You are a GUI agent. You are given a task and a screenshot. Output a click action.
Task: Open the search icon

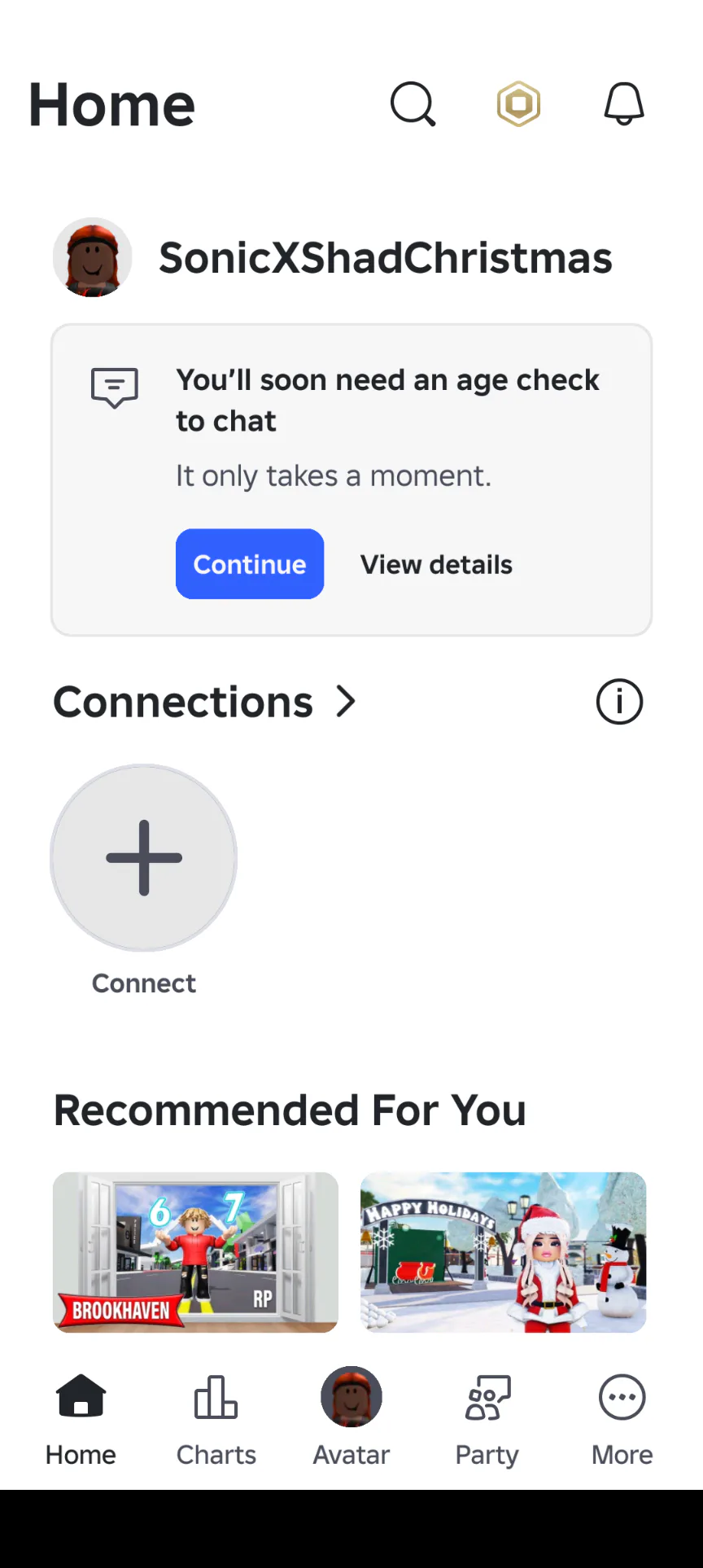pyautogui.click(x=413, y=104)
